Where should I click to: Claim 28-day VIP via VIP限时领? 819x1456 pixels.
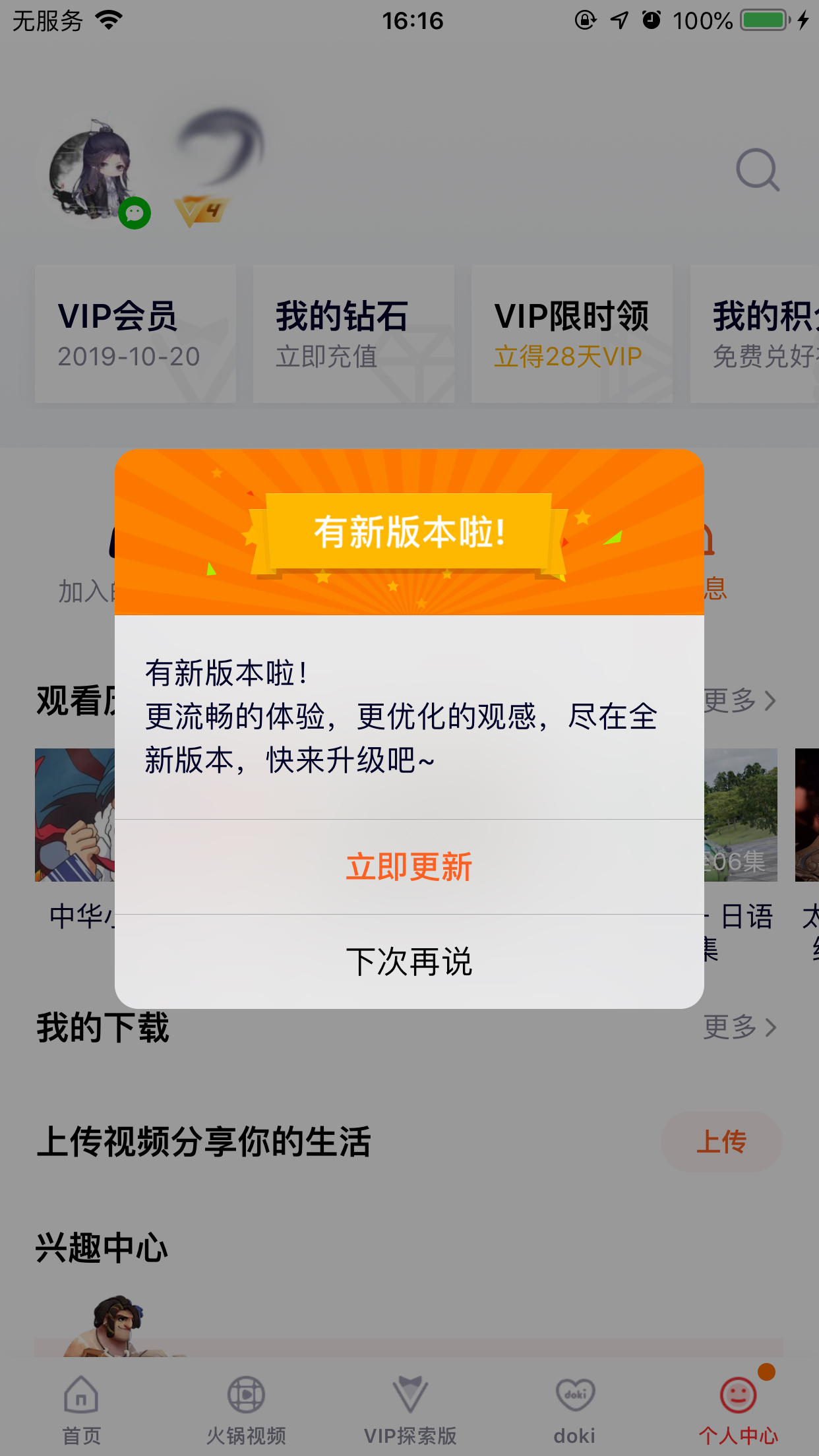coord(571,333)
